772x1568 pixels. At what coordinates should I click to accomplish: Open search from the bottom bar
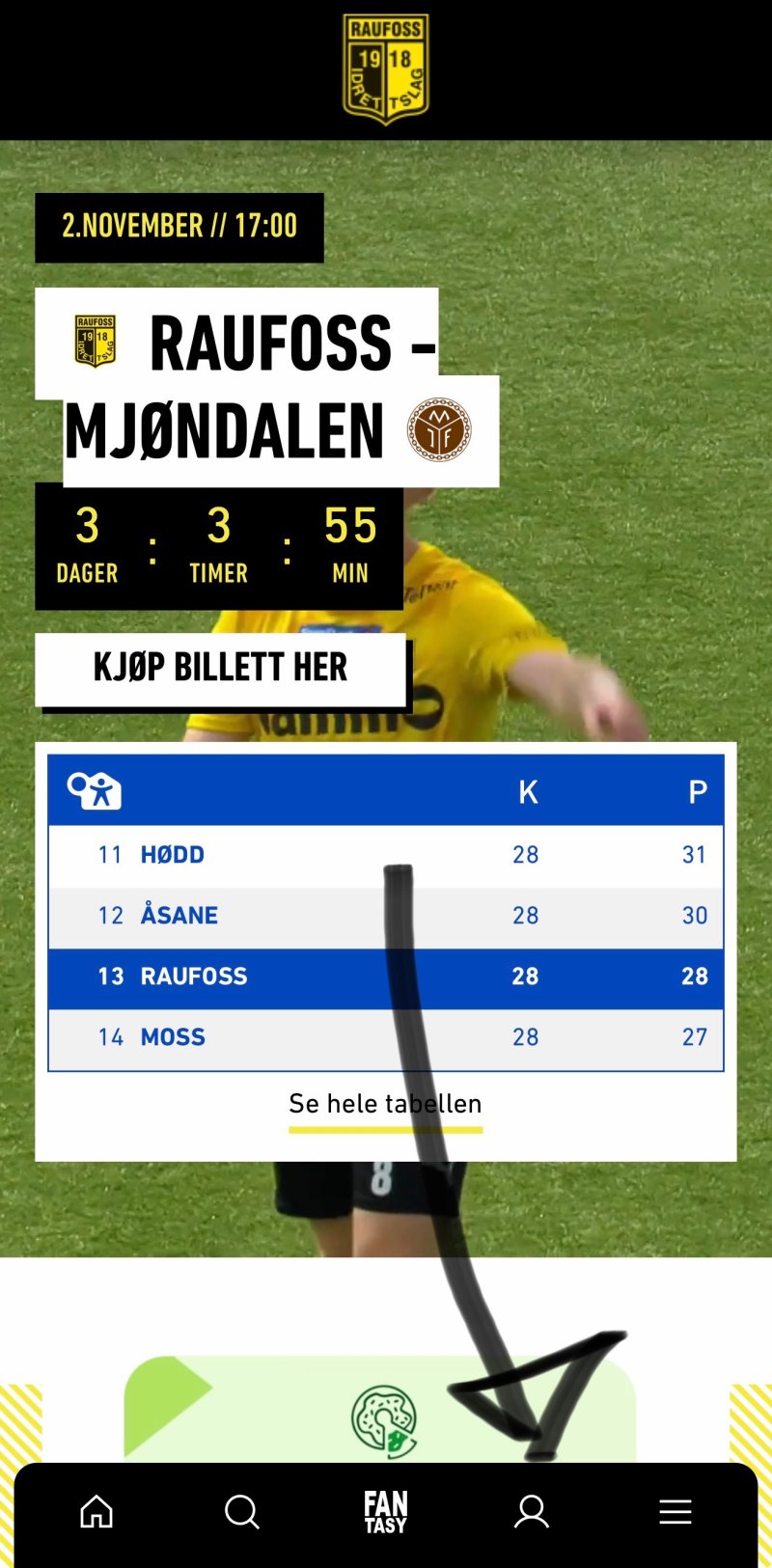point(241,1511)
